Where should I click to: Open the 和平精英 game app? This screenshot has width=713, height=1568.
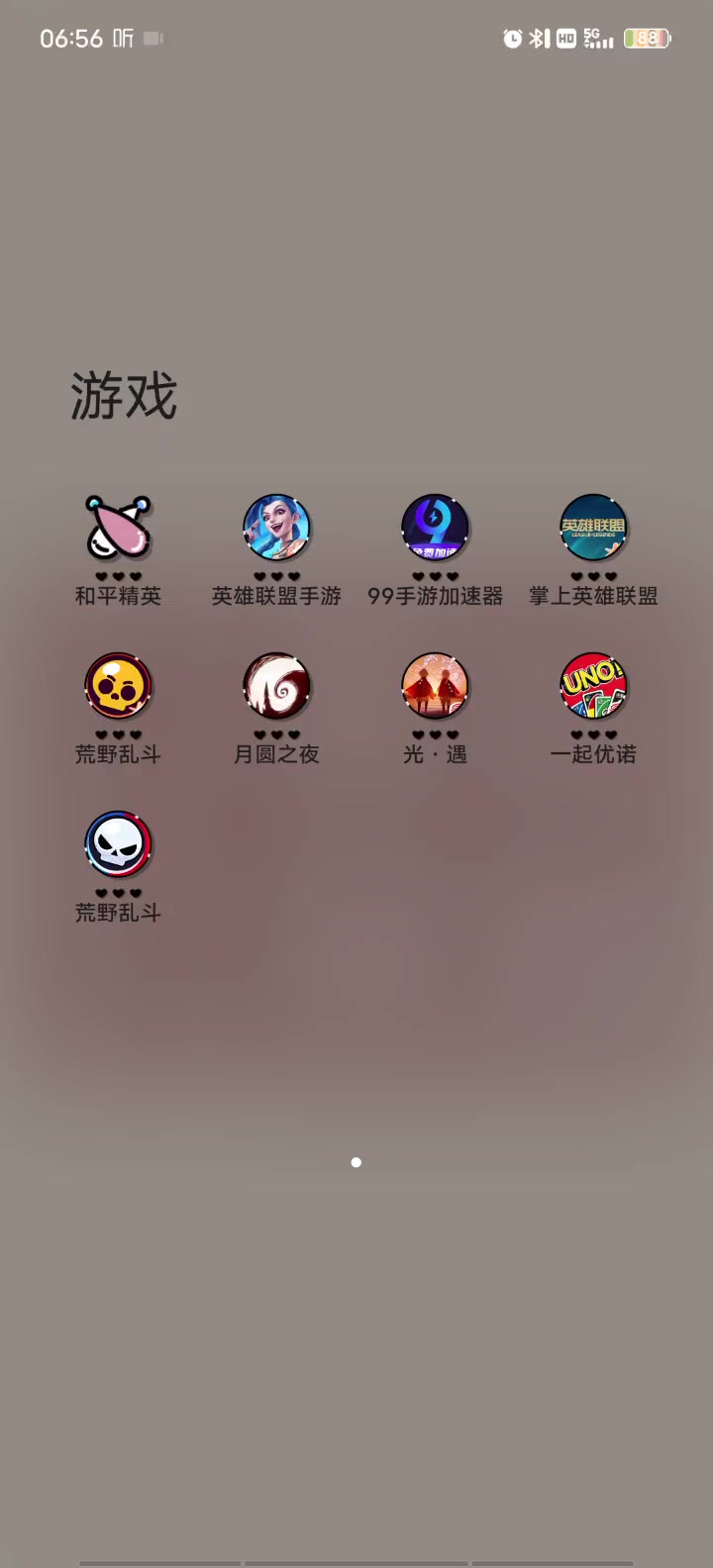tap(118, 529)
